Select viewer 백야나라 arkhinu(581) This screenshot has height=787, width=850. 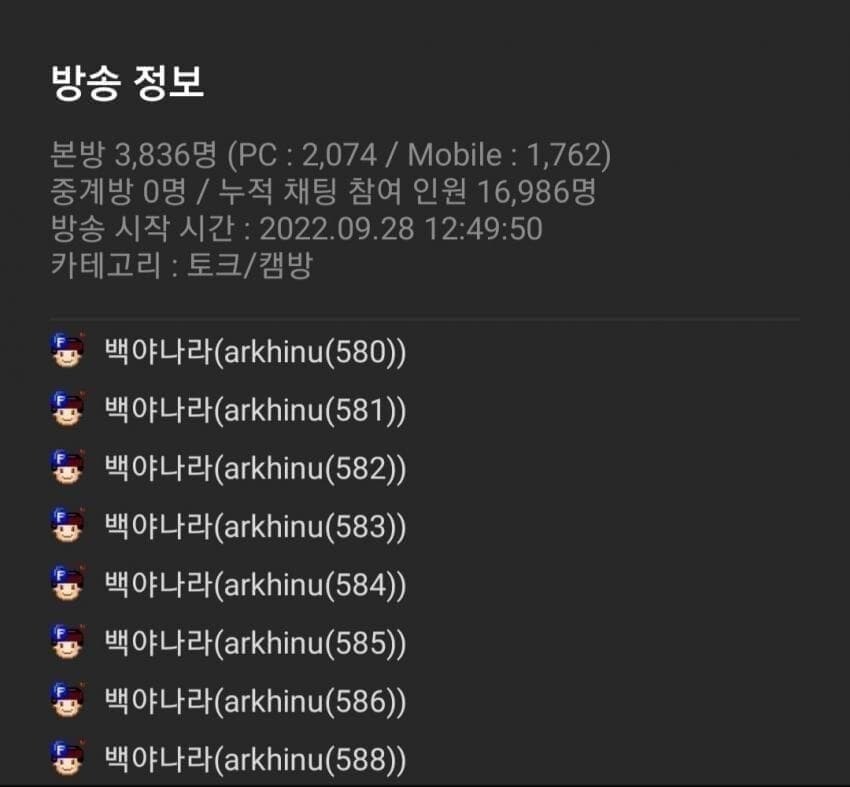(255, 409)
